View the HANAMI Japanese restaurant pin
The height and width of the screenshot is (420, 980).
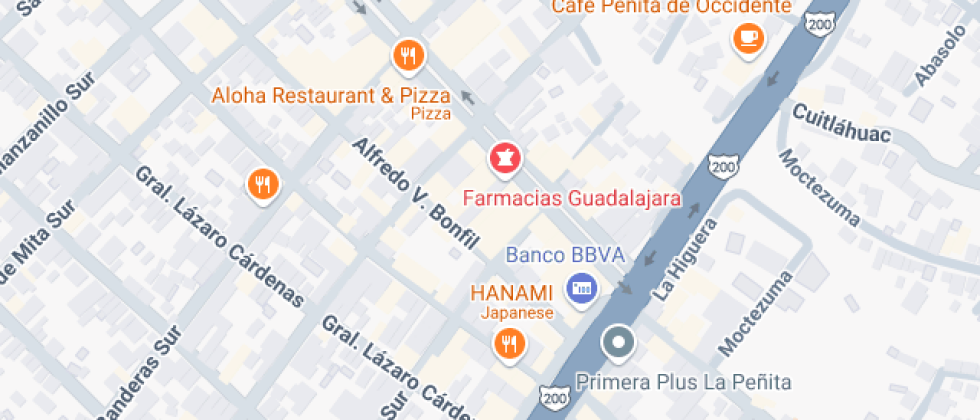click(x=510, y=345)
